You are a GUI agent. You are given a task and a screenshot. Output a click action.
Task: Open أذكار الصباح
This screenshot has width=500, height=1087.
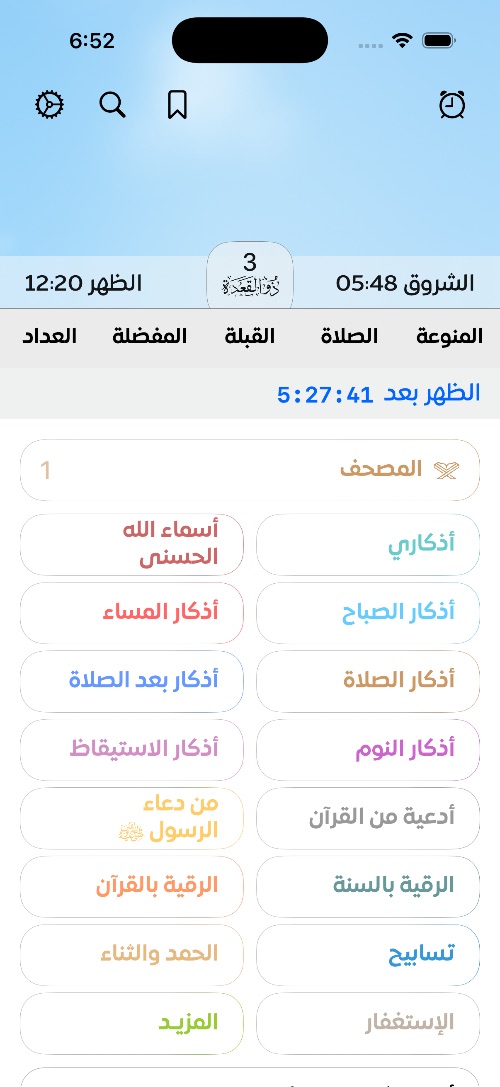point(368,613)
